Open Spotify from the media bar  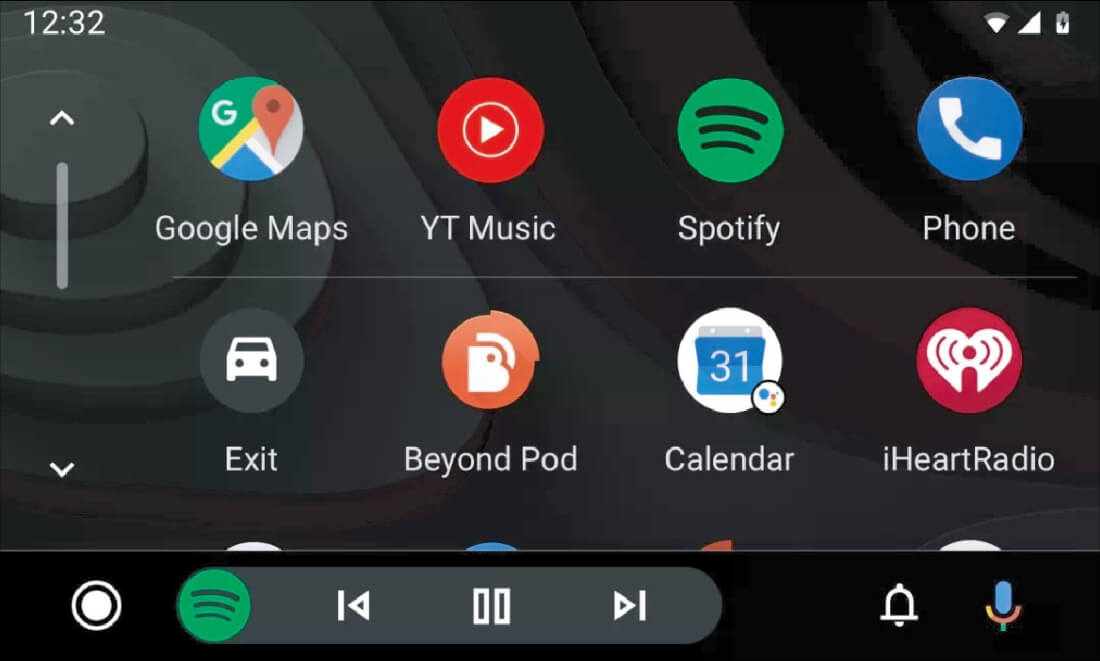point(214,606)
